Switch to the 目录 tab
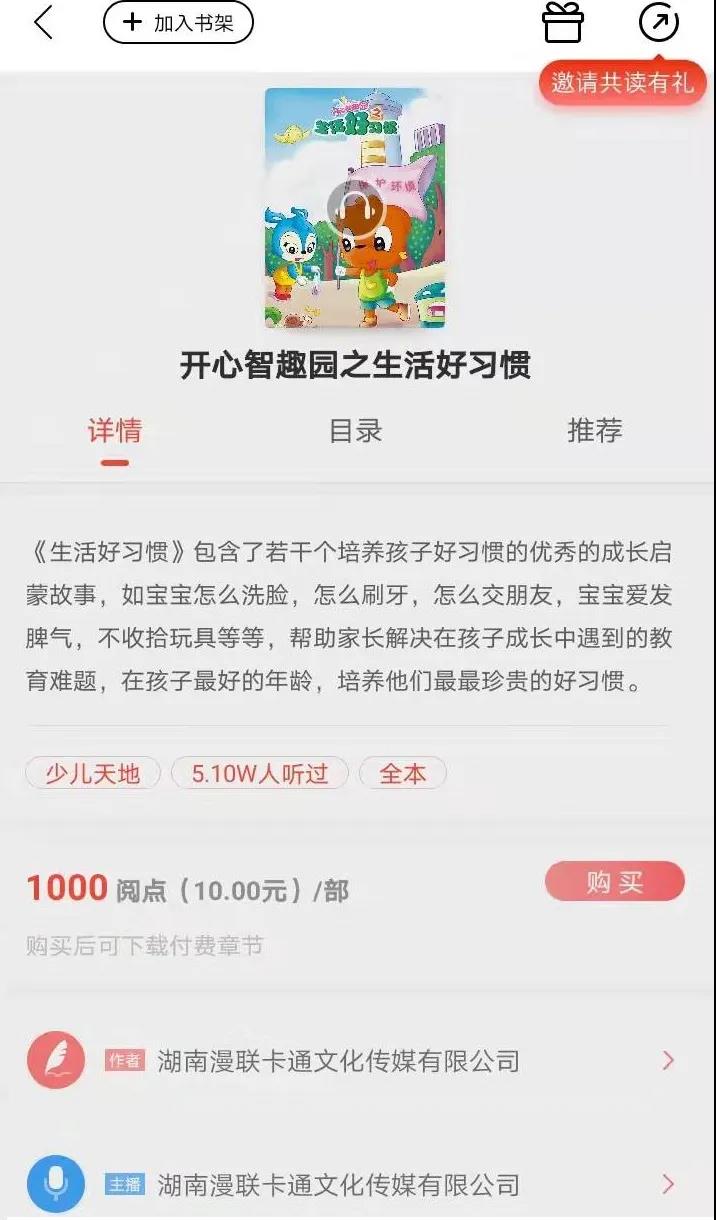Viewport: 716px width, 1220px height. pyautogui.click(x=356, y=431)
